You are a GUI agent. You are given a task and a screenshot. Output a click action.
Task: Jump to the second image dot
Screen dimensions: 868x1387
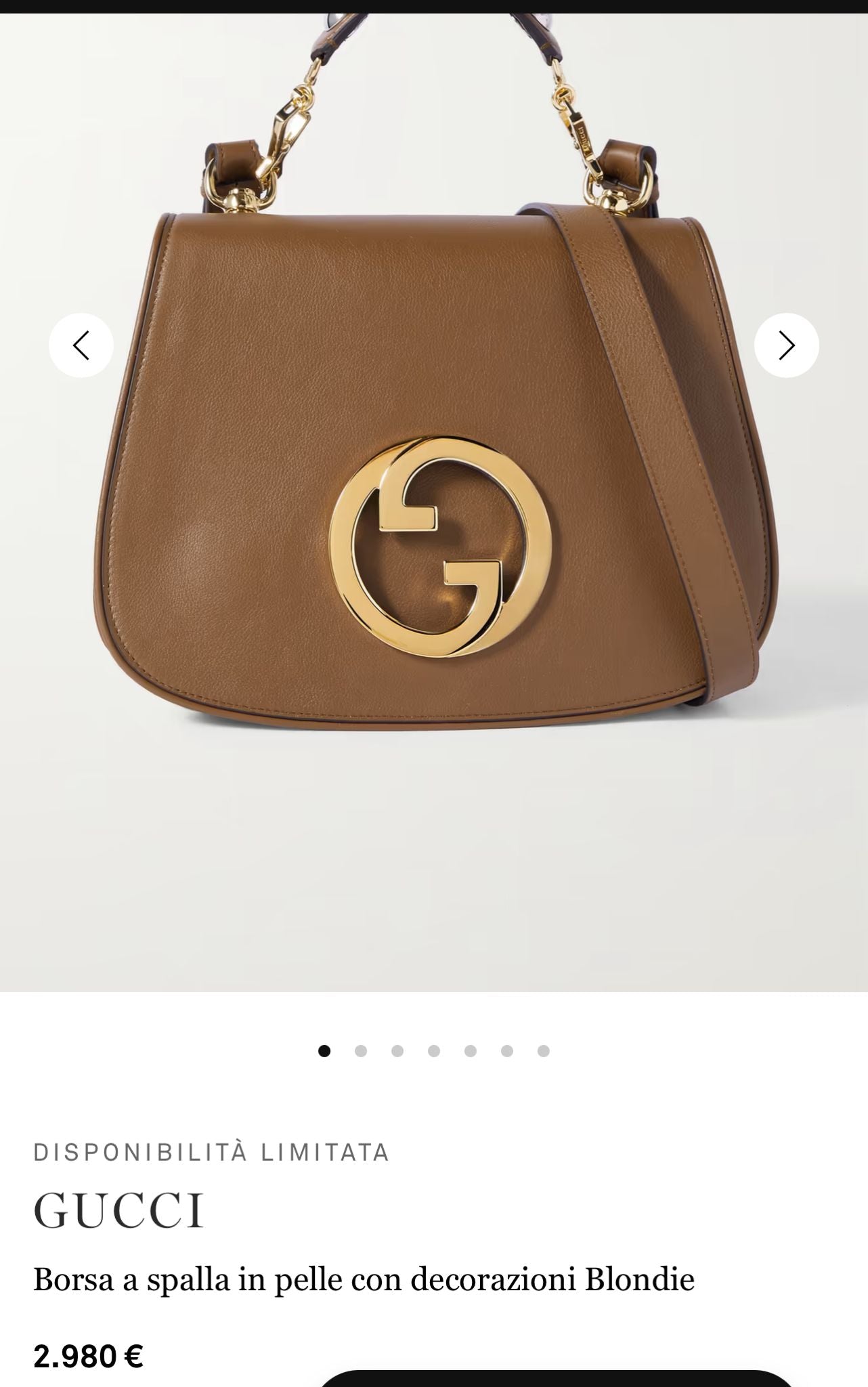pyautogui.click(x=361, y=1051)
